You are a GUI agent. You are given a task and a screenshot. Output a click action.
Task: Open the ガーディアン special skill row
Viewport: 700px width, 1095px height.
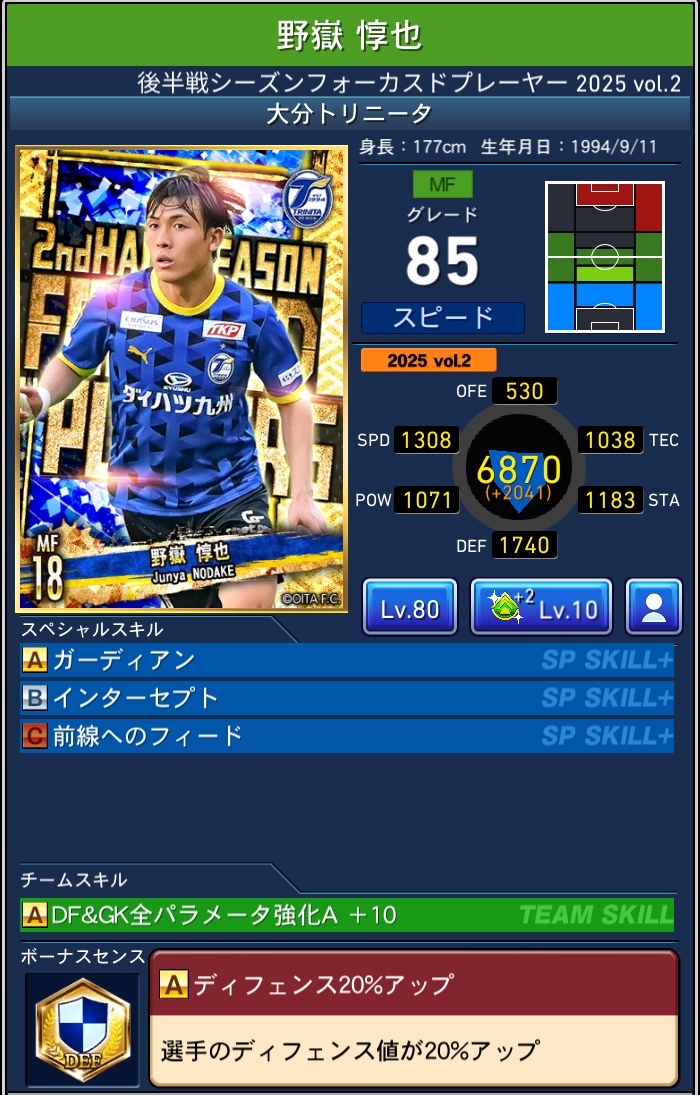point(346,660)
